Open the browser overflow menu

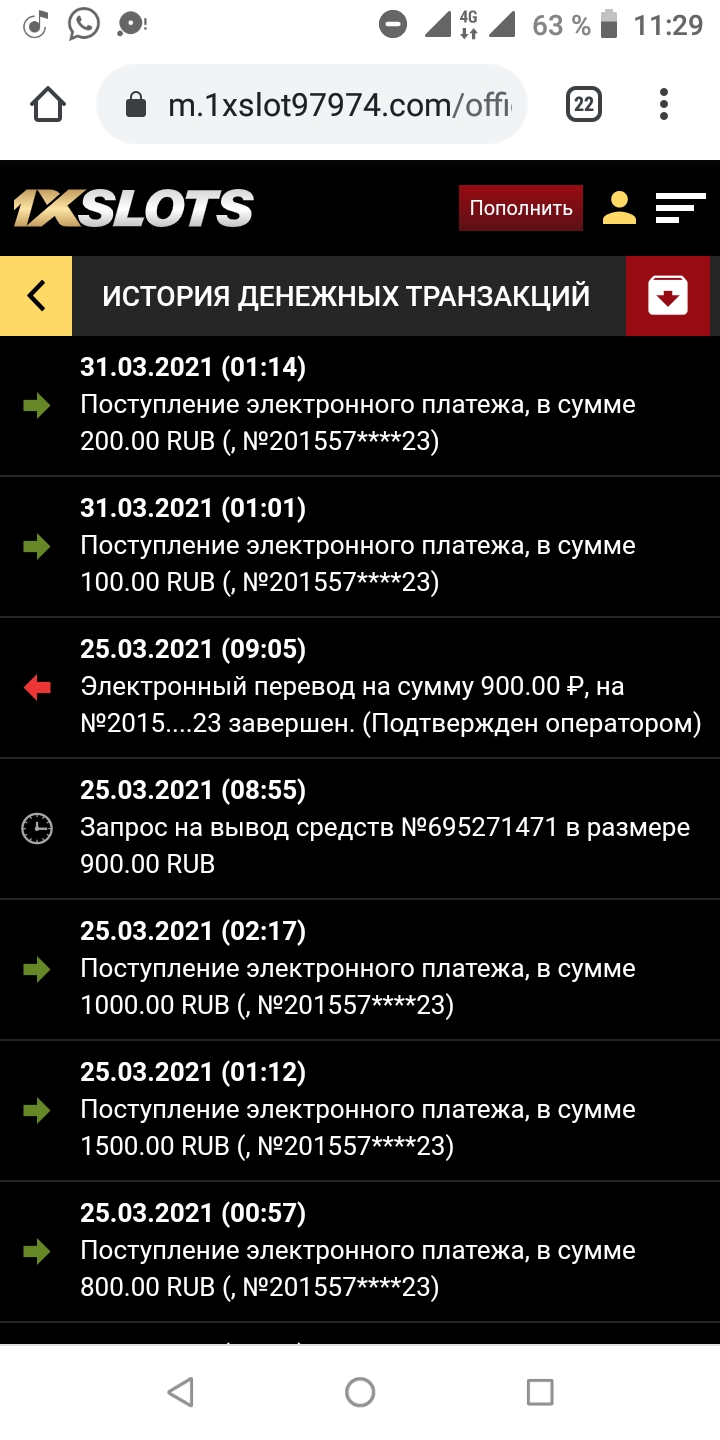[664, 105]
